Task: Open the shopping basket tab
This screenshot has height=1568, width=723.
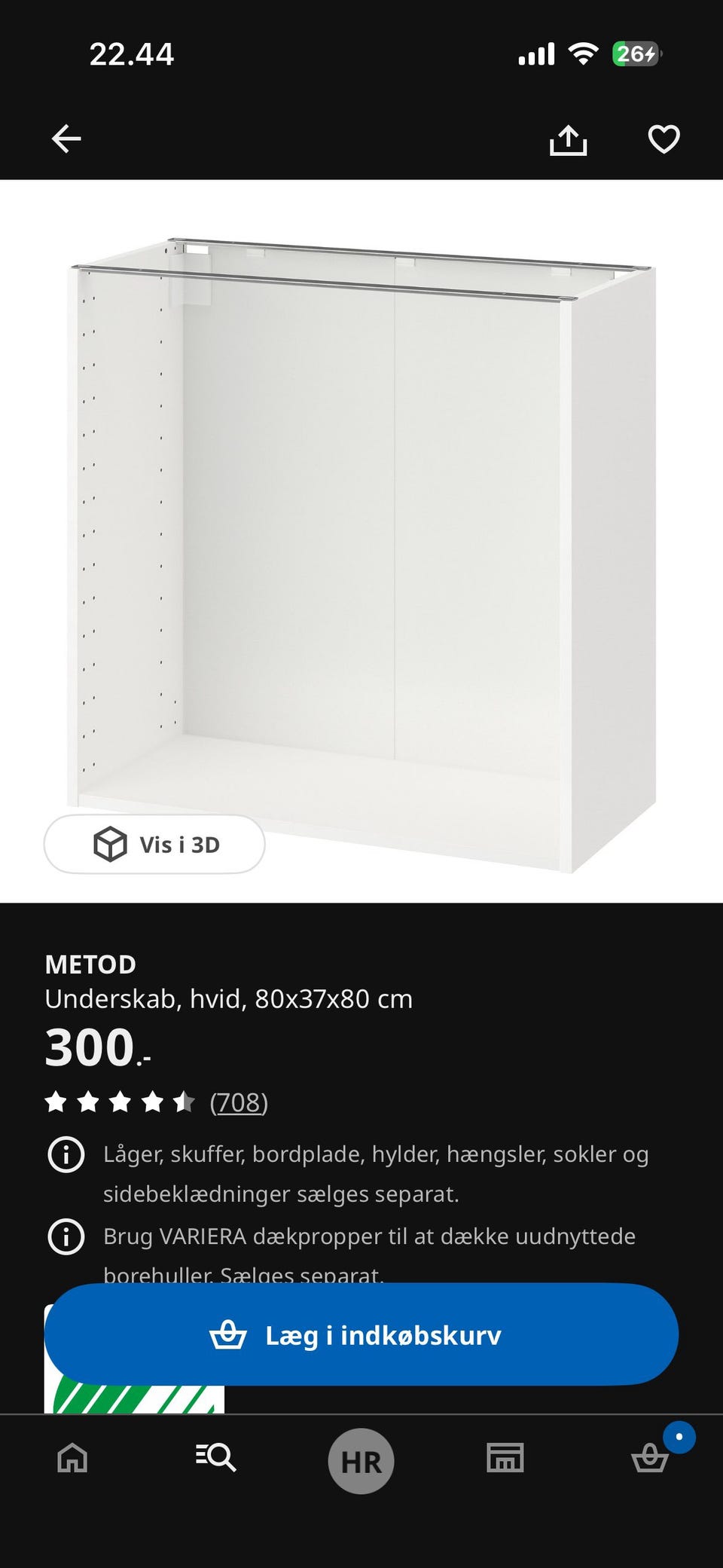Action: pyautogui.click(x=650, y=1457)
